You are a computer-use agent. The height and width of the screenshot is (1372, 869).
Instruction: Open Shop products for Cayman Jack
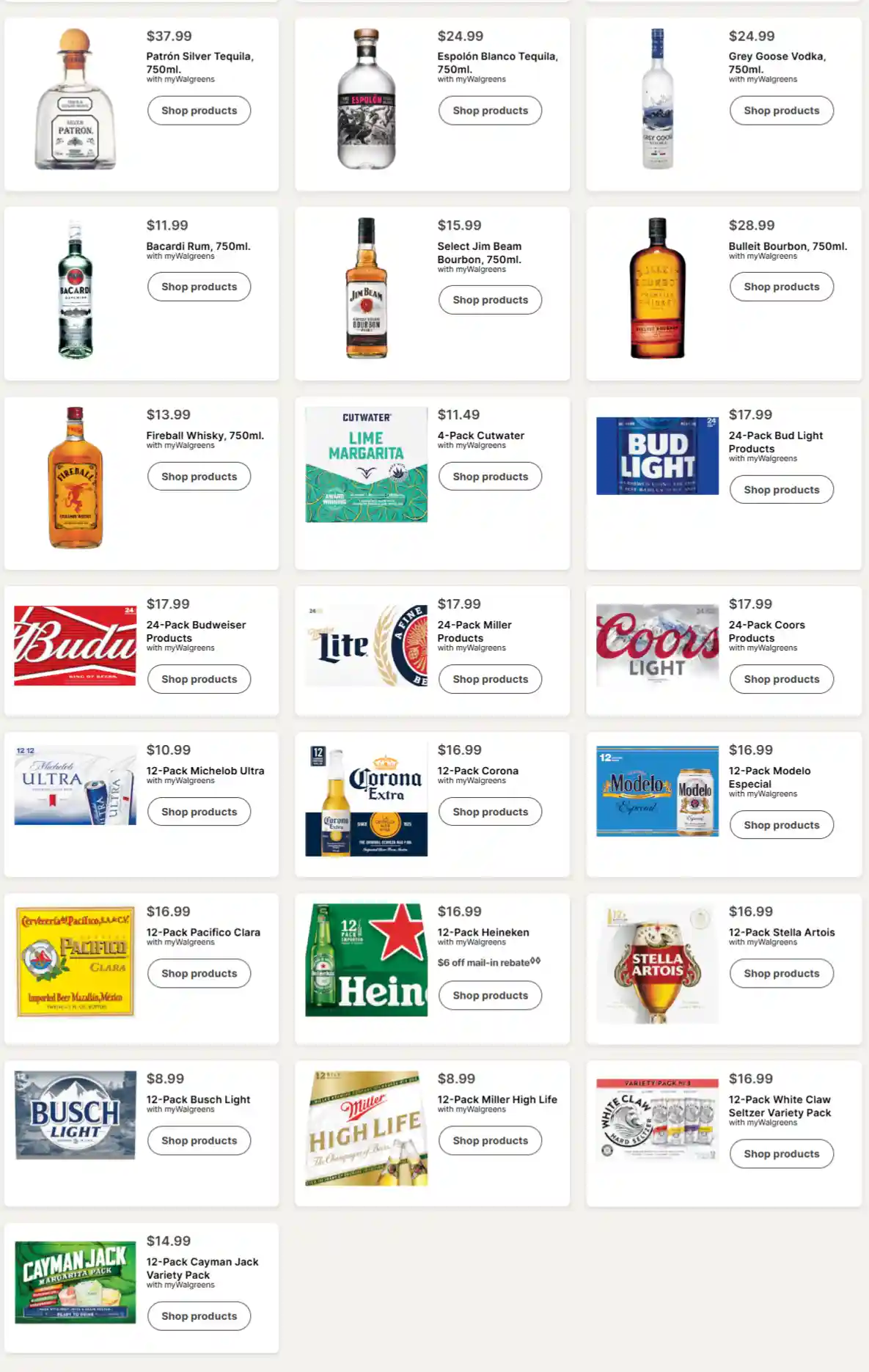(x=199, y=1316)
